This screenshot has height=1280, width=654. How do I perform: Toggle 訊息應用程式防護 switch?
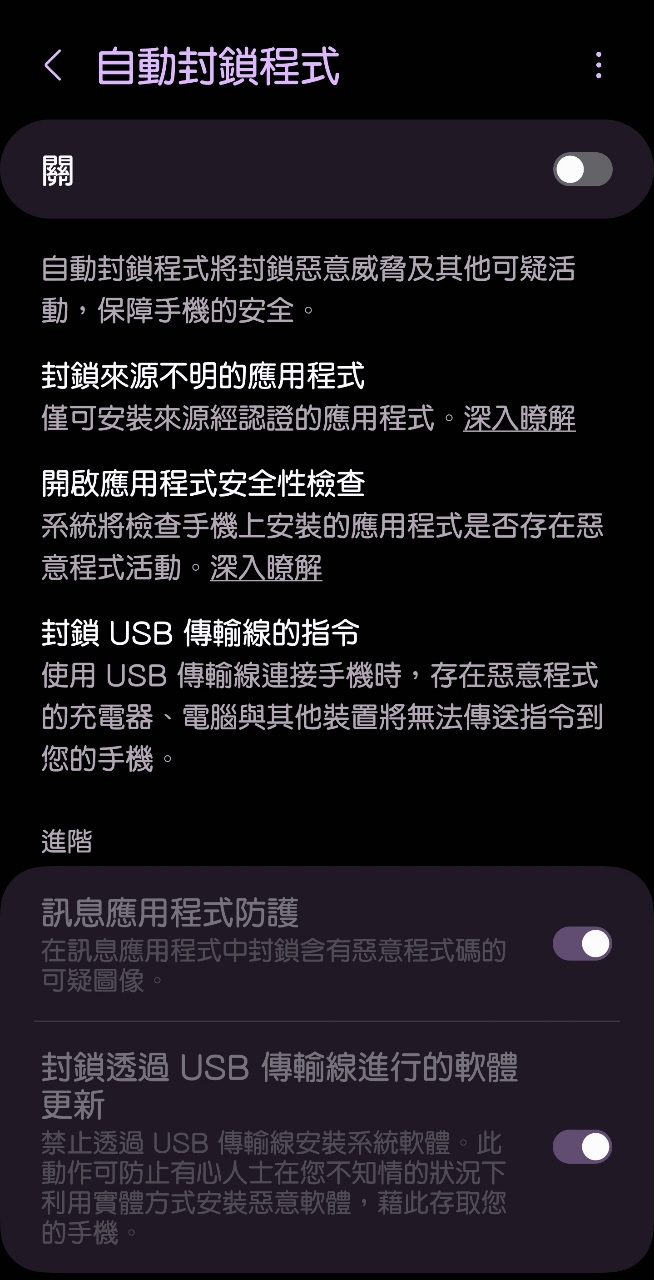point(582,943)
